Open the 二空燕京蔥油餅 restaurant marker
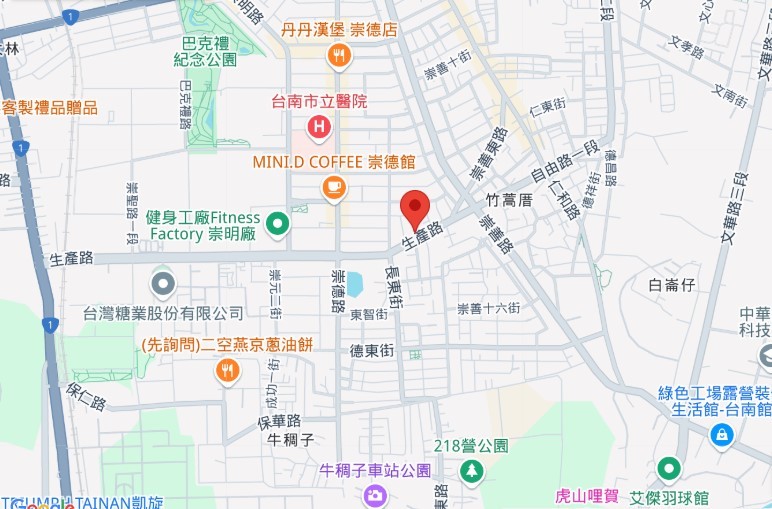The height and width of the screenshot is (509, 772). (228, 372)
